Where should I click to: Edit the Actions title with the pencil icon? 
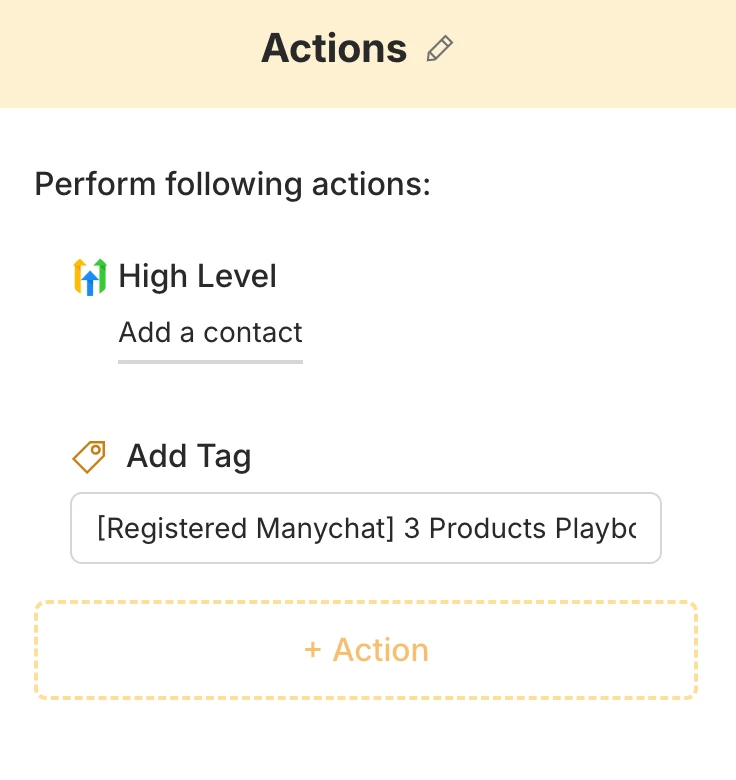coord(440,49)
